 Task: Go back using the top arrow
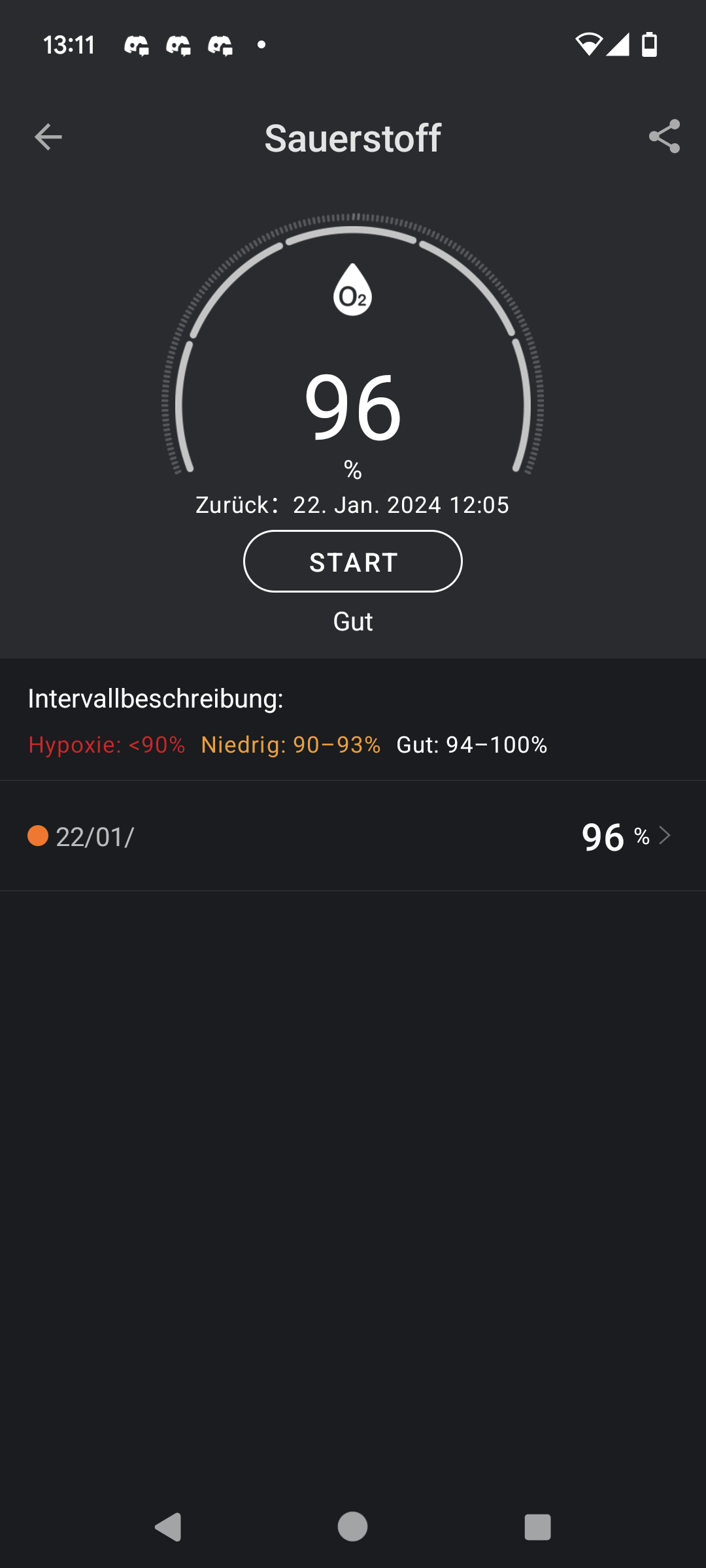48,137
